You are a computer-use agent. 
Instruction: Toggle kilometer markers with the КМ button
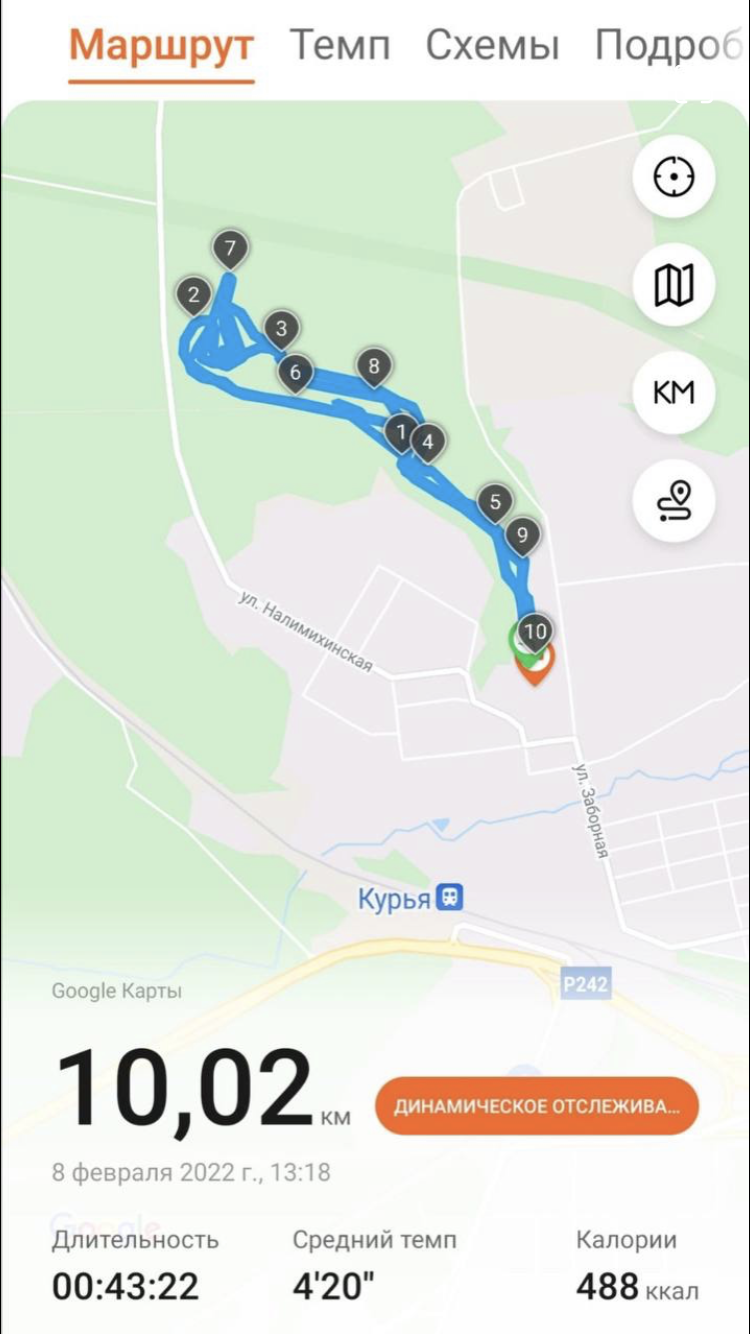click(673, 393)
